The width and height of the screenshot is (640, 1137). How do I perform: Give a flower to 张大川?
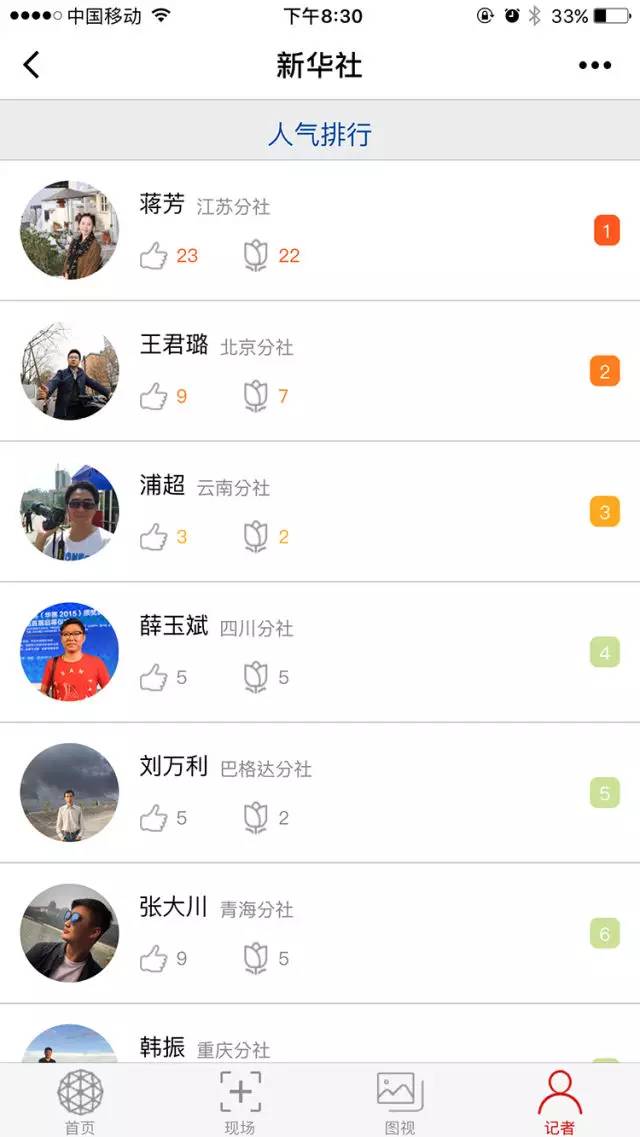tap(256, 959)
